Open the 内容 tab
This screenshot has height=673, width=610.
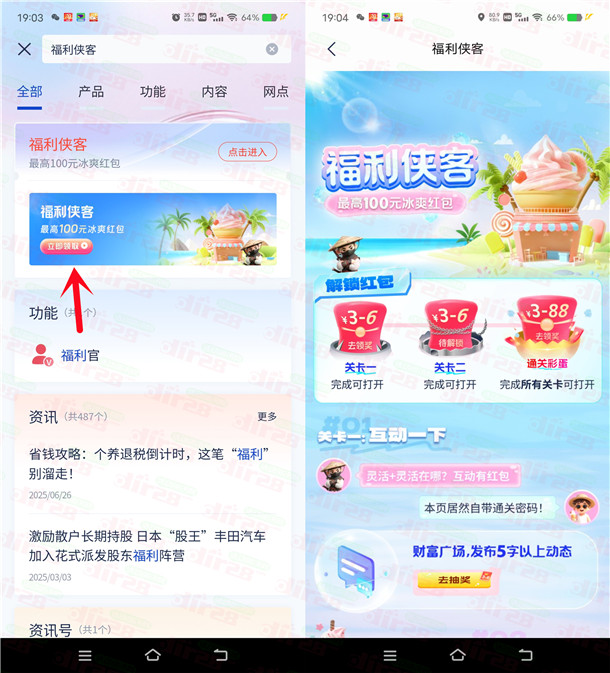click(214, 91)
